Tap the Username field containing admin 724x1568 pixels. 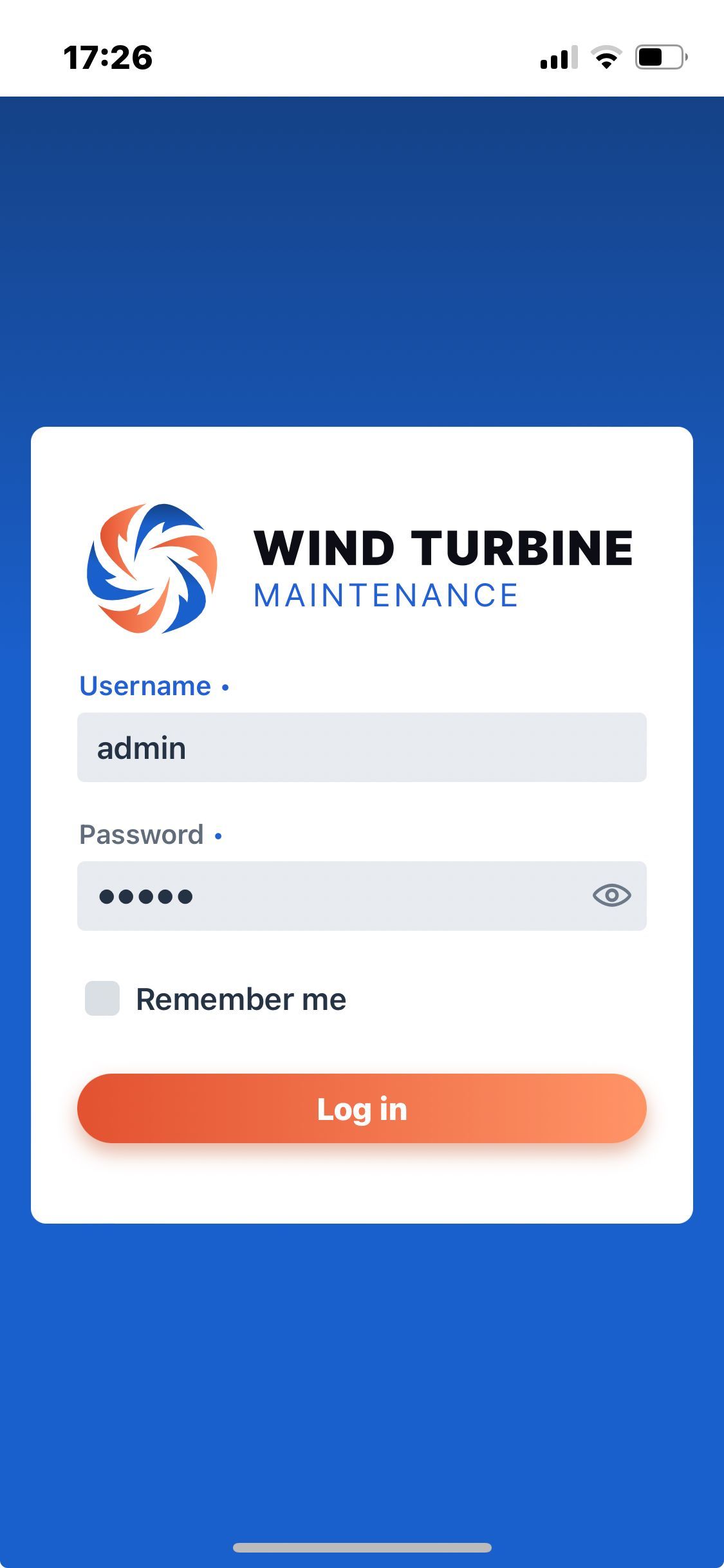362,747
